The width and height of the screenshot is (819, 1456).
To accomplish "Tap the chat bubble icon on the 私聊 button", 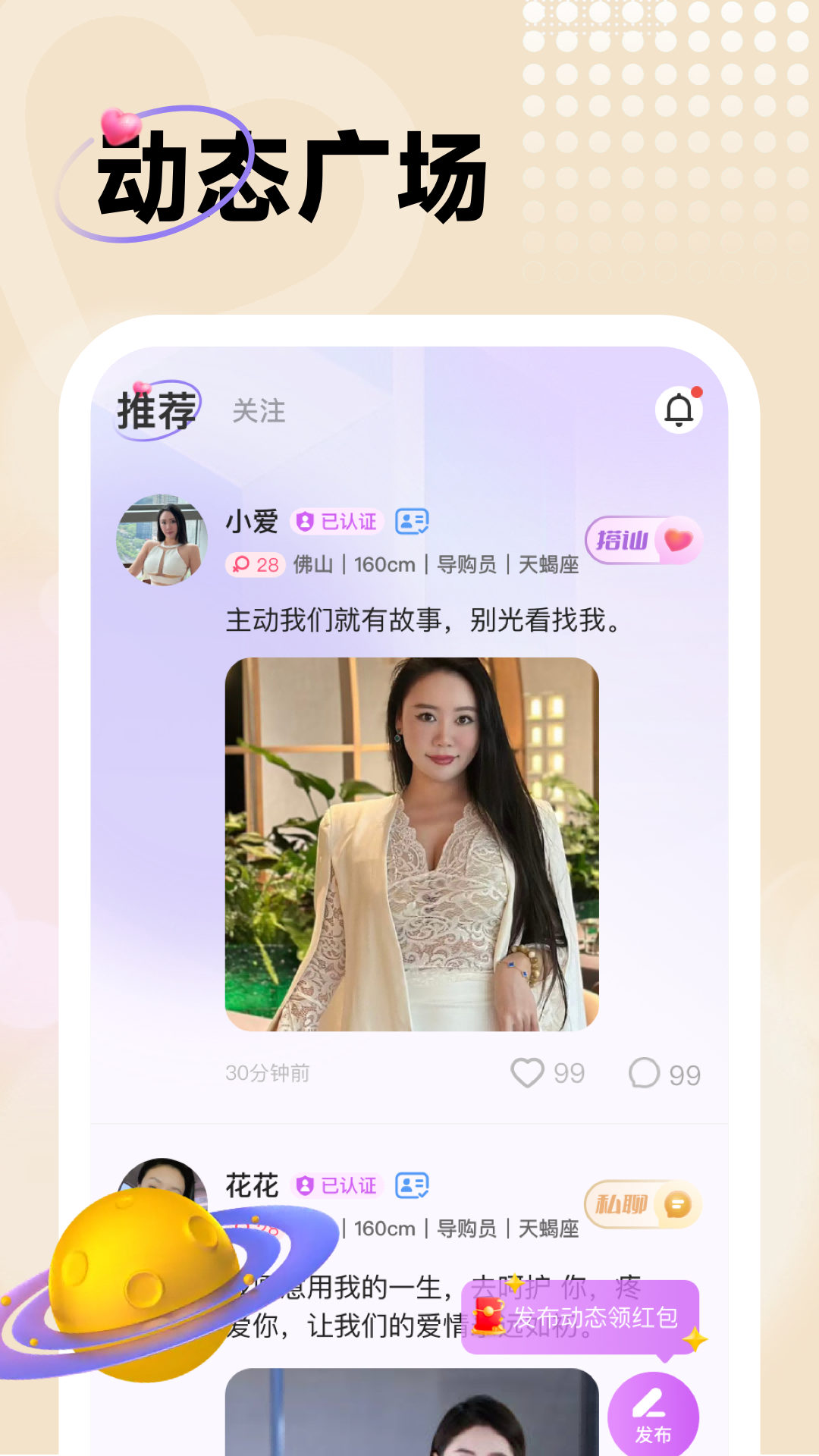I will click(x=679, y=1206).
